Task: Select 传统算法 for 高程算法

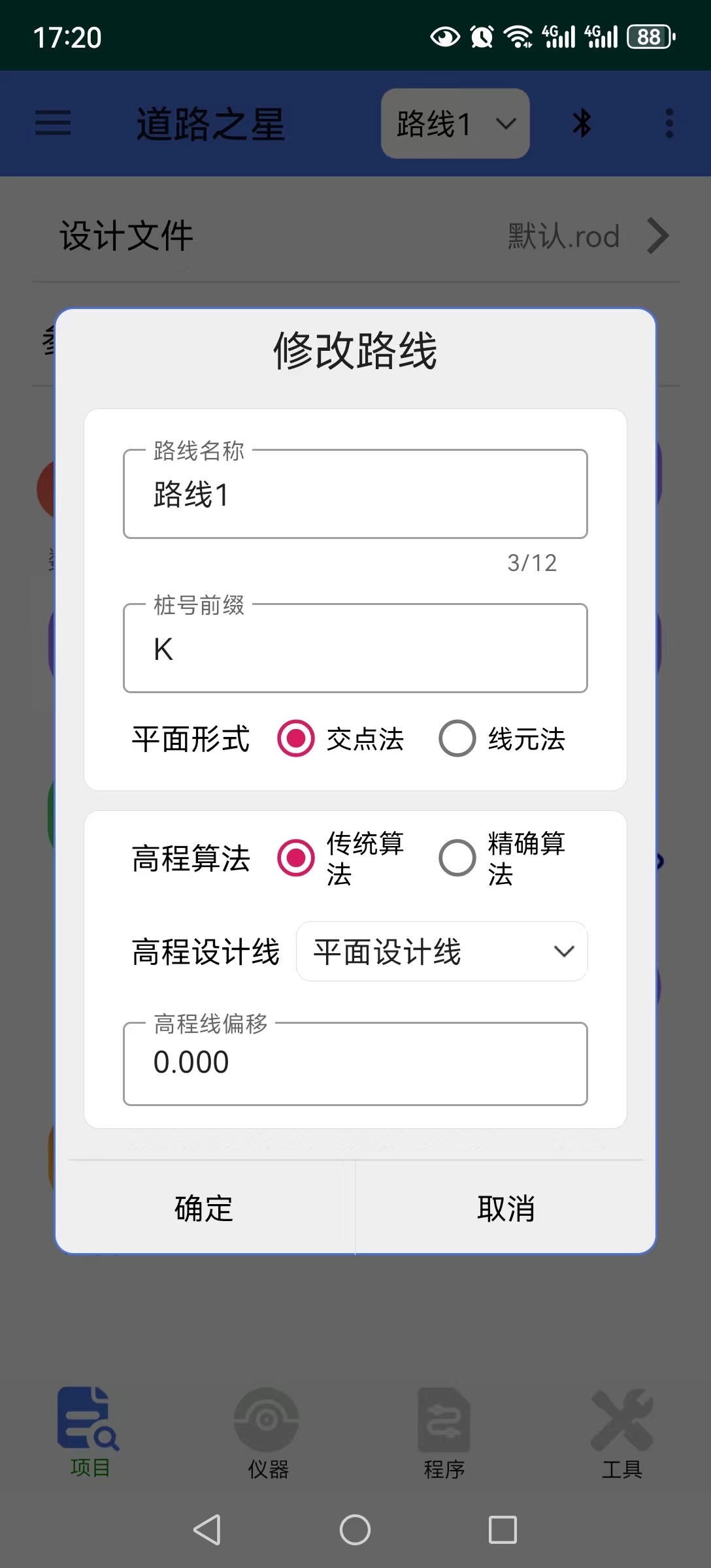Action: click(x=296, y=858)
